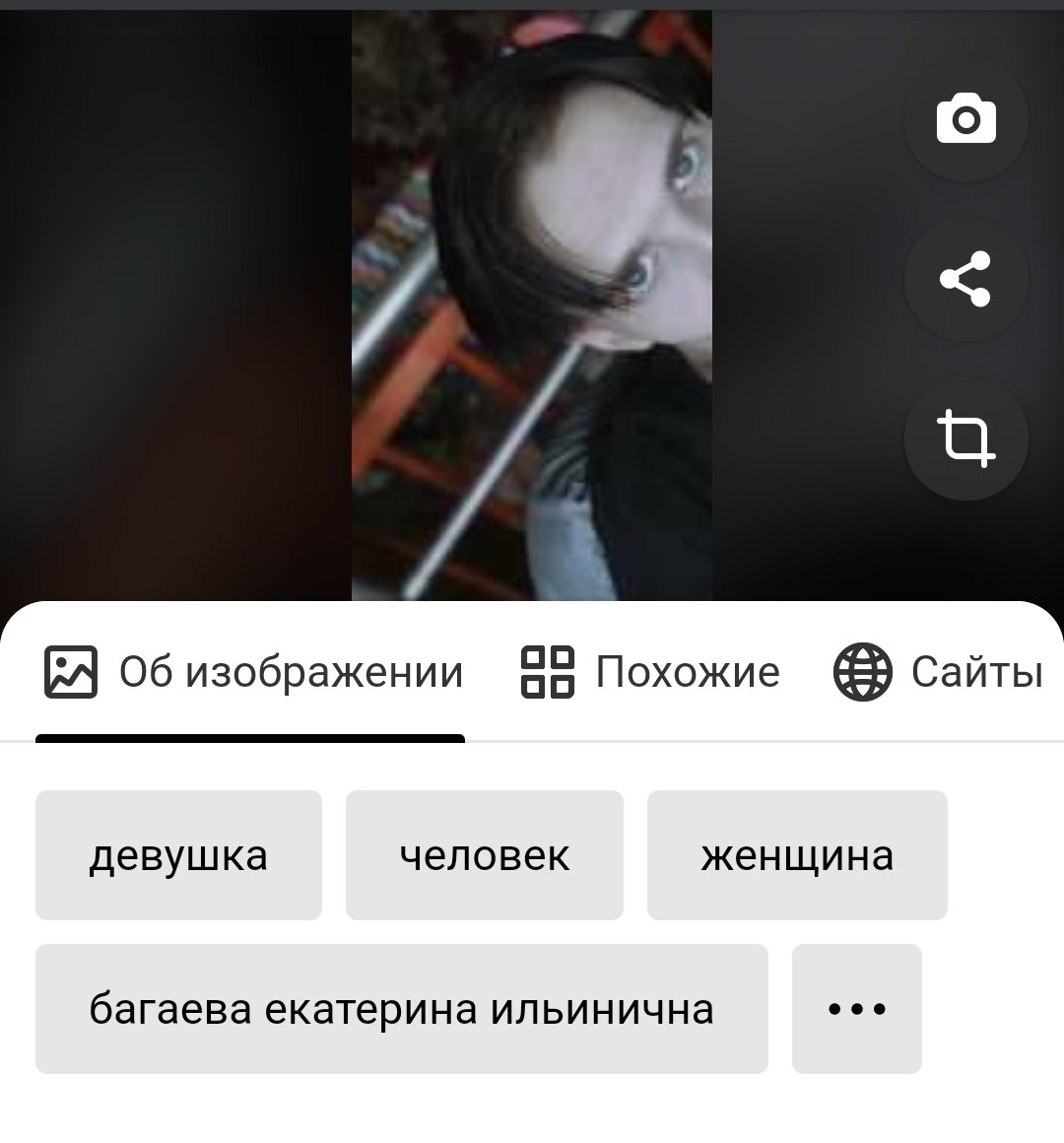
Task: Share this image
Action: coord(965,279)
